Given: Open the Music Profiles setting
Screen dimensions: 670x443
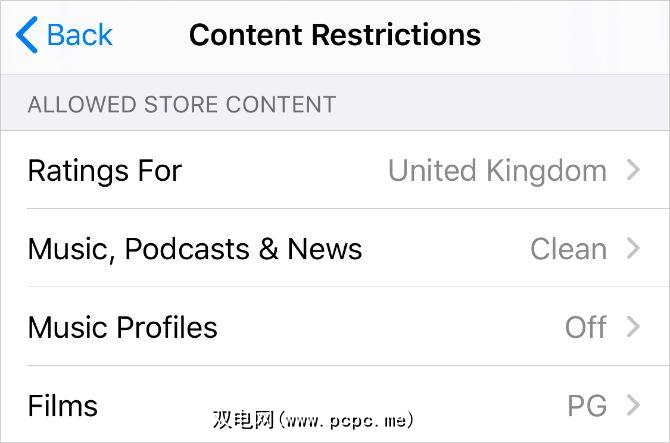Looking at the screenshot, I should (x=334, y=327).
